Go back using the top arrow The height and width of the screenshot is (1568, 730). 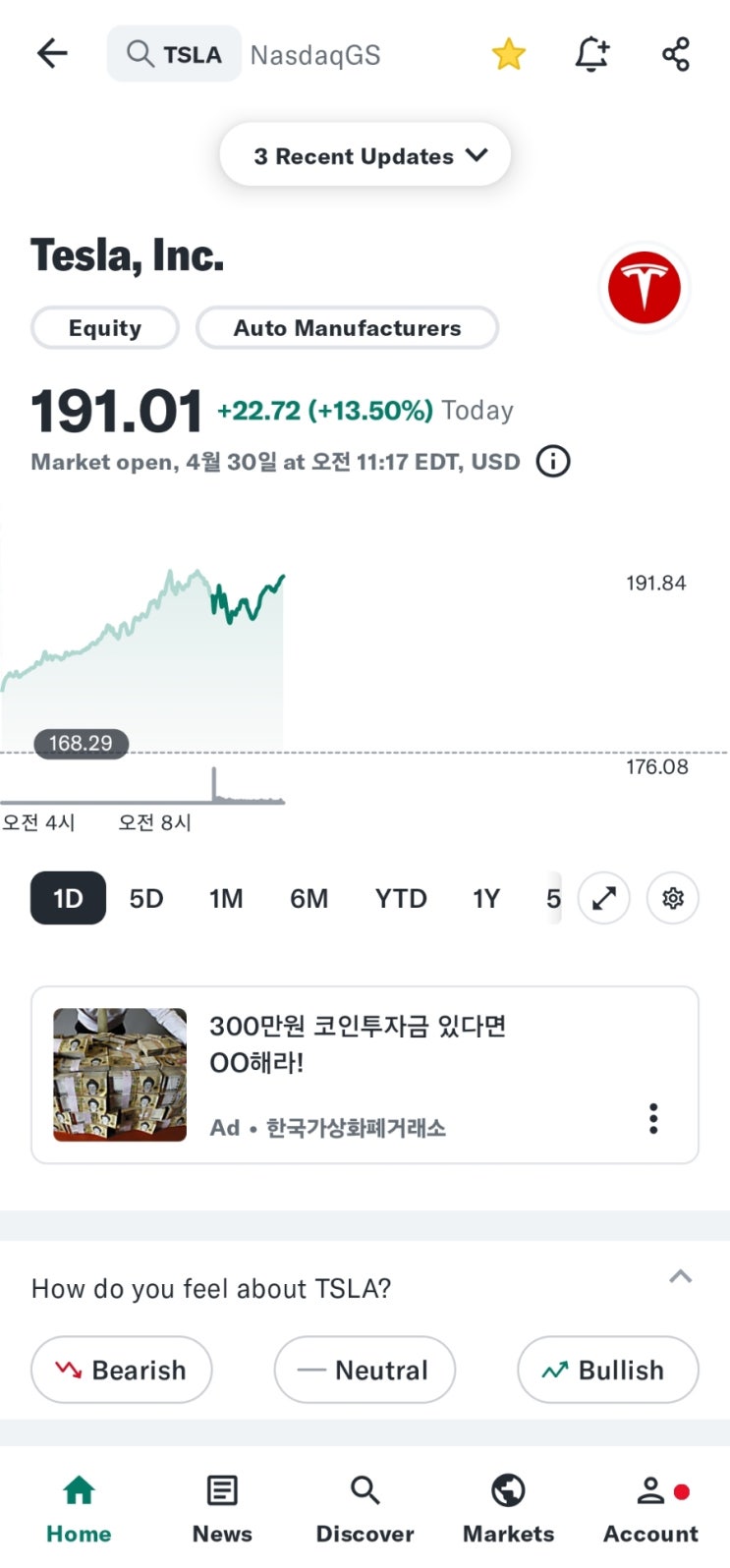tap(52, 54)
